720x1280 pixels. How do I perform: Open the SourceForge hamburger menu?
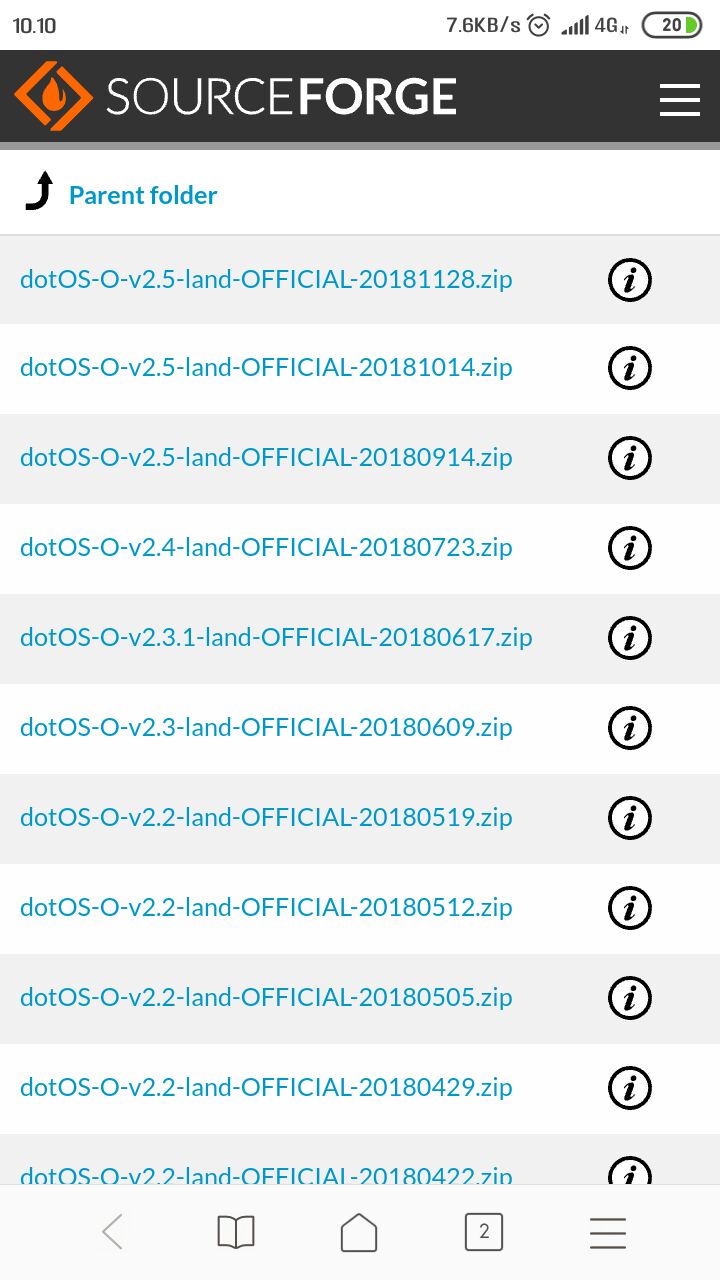tap(680, 99)
